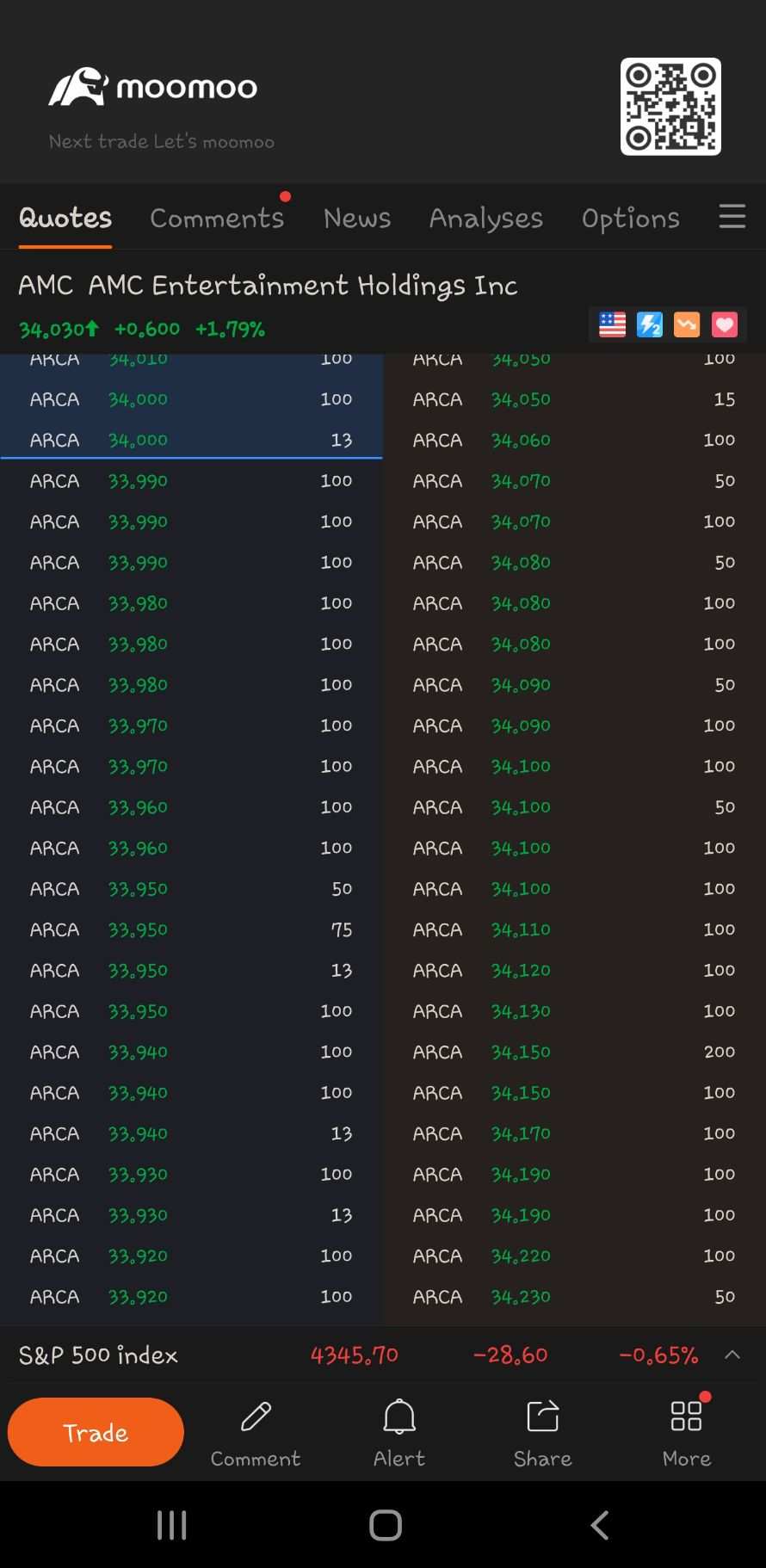
Task: Switch to the Comments tab
Action: (217, 219)
